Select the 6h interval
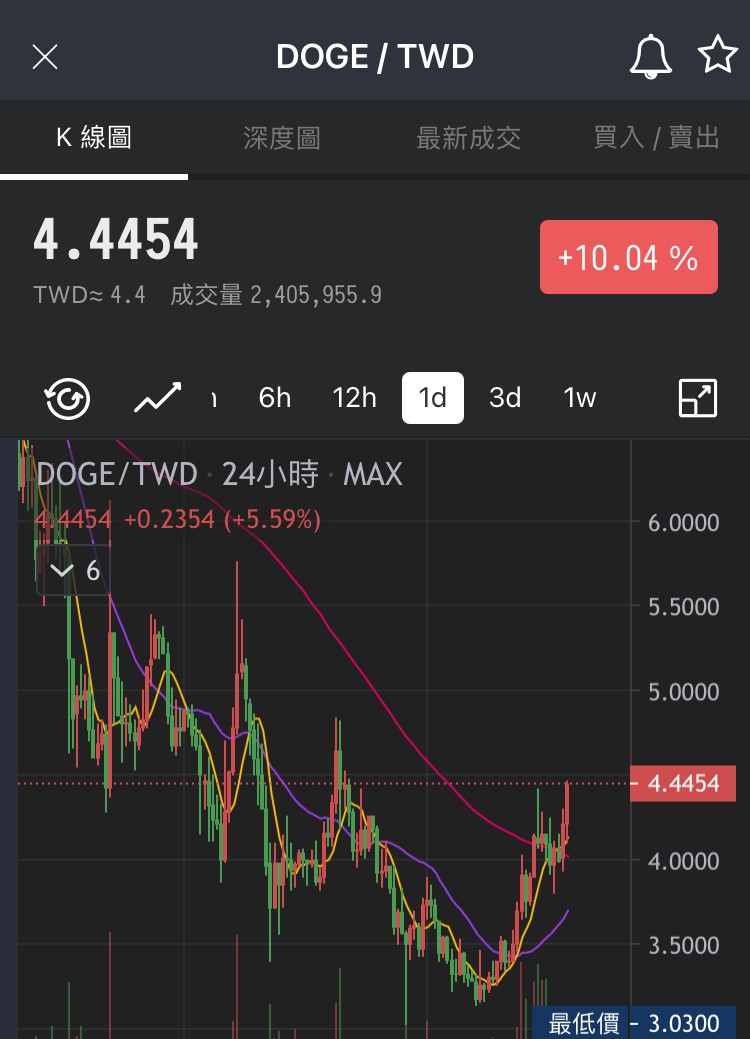The width and height of the screenshot is (750, 1039). 275,398
